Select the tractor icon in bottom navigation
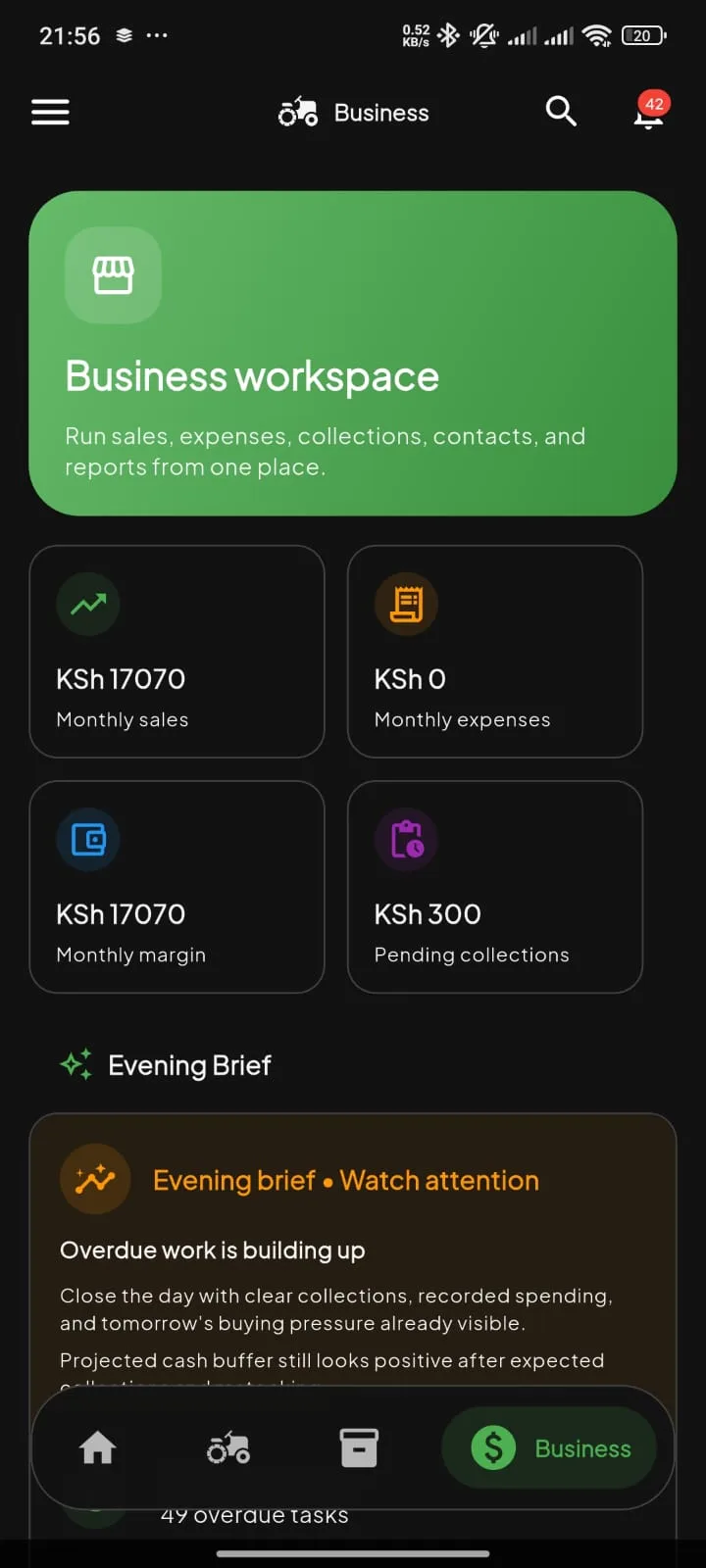 [227, 1447]
